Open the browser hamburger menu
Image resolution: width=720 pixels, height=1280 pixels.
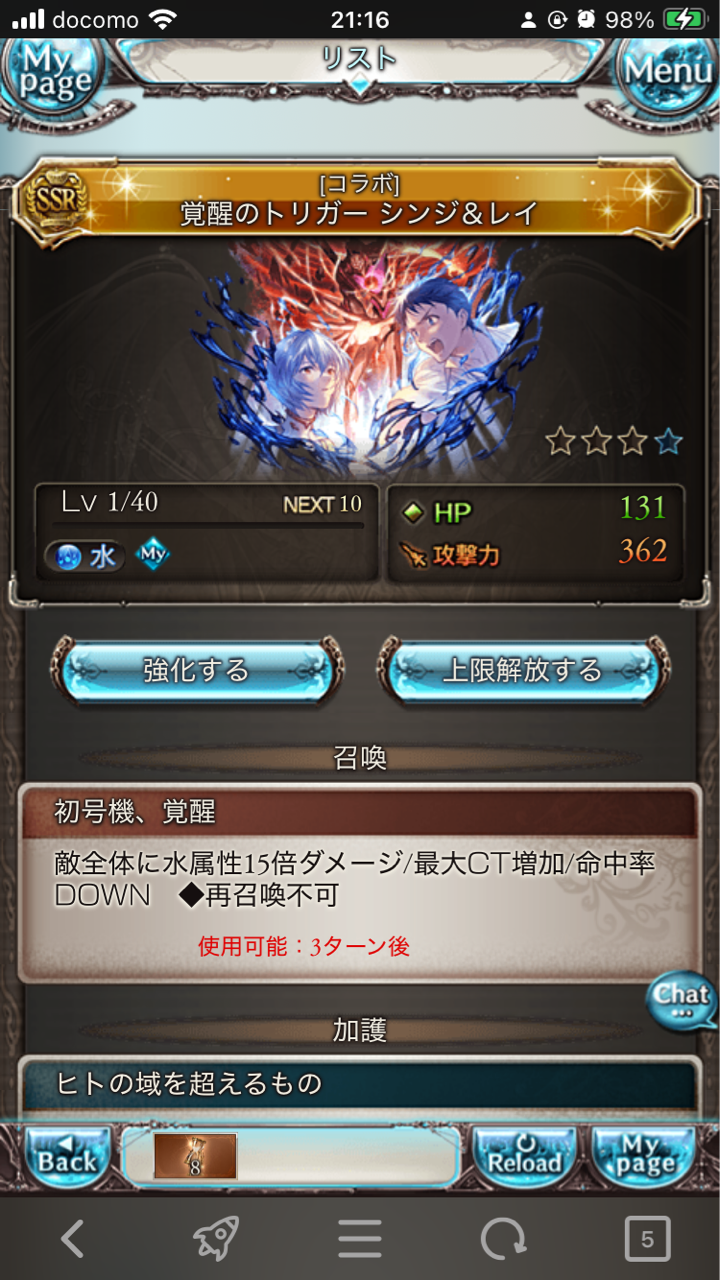(x=360, y=1240)
